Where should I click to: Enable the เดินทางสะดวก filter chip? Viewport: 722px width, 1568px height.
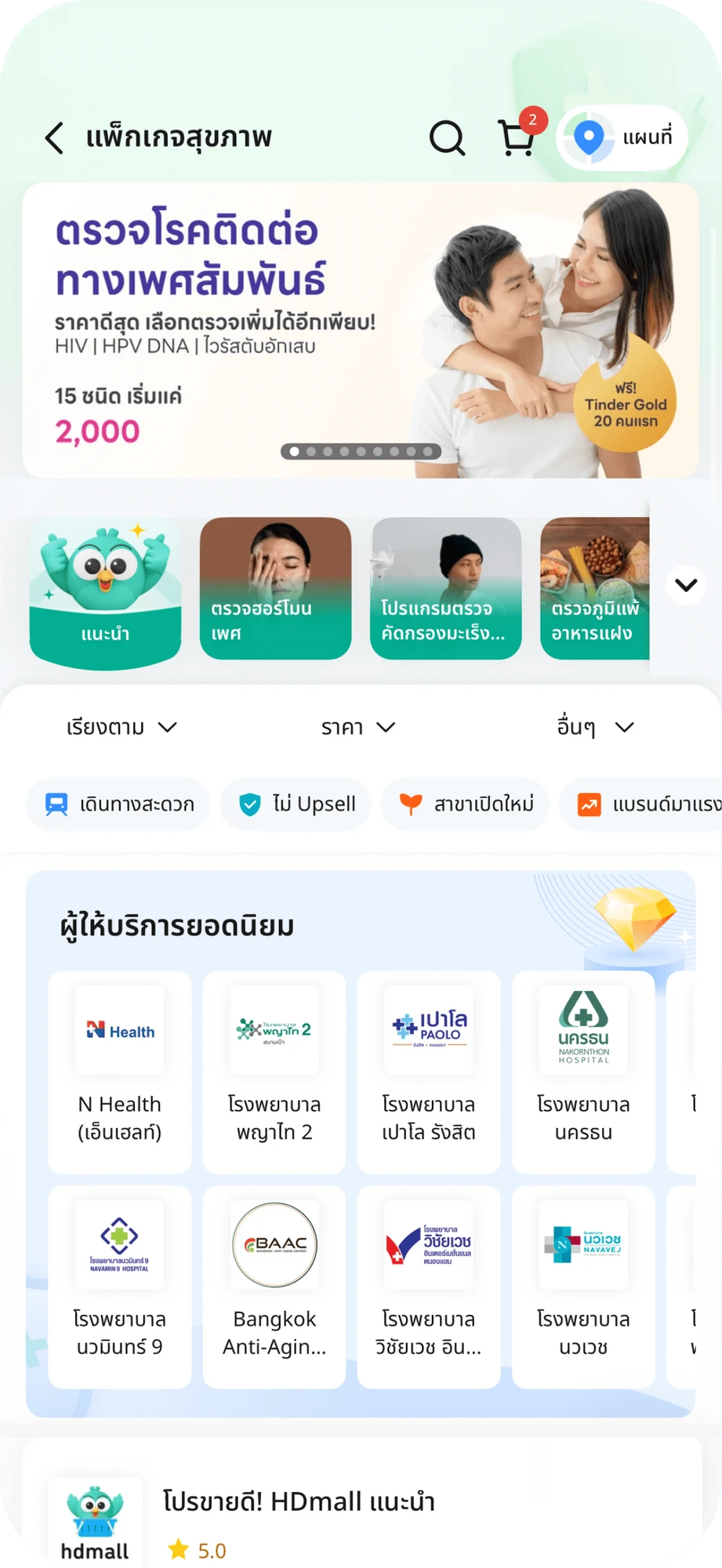118,804
